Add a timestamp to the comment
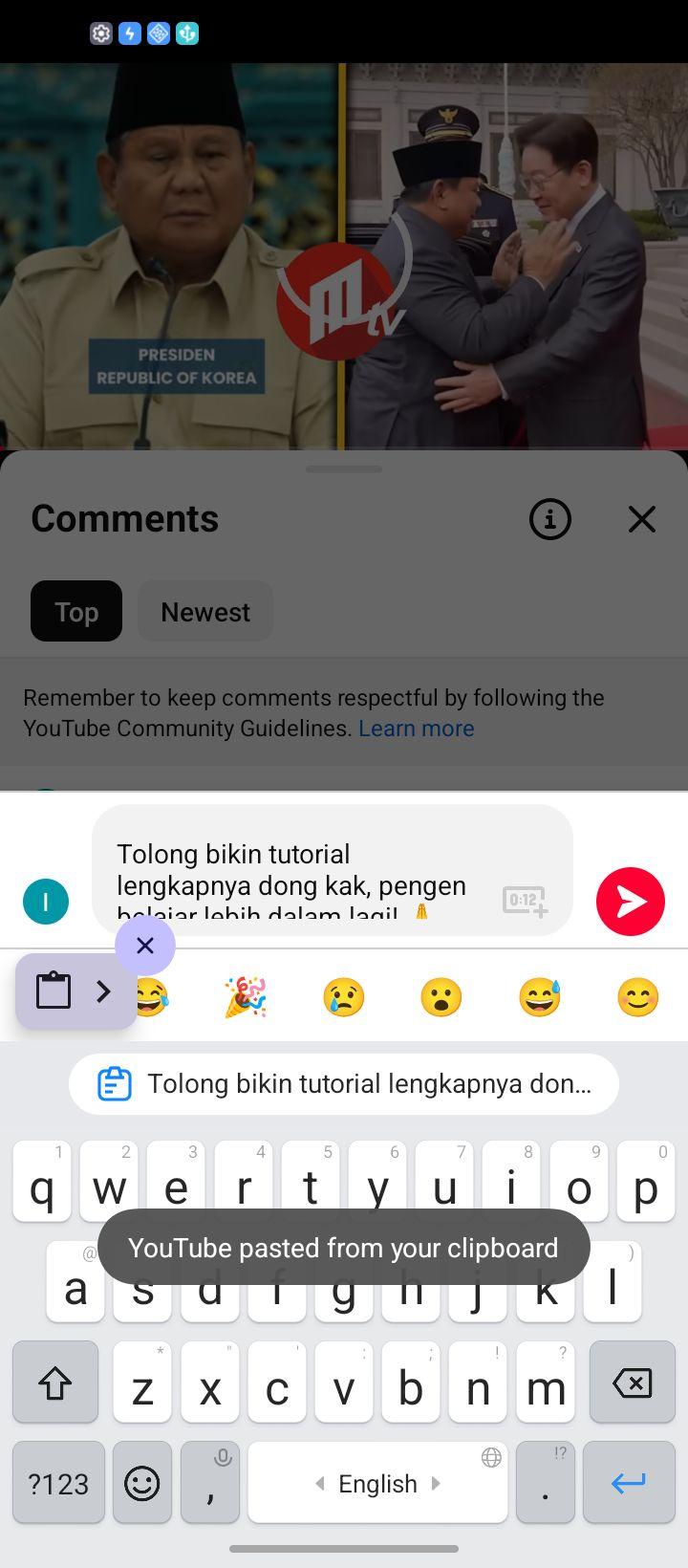Viewport: 688px width, 1568px height. click(525, 901)
